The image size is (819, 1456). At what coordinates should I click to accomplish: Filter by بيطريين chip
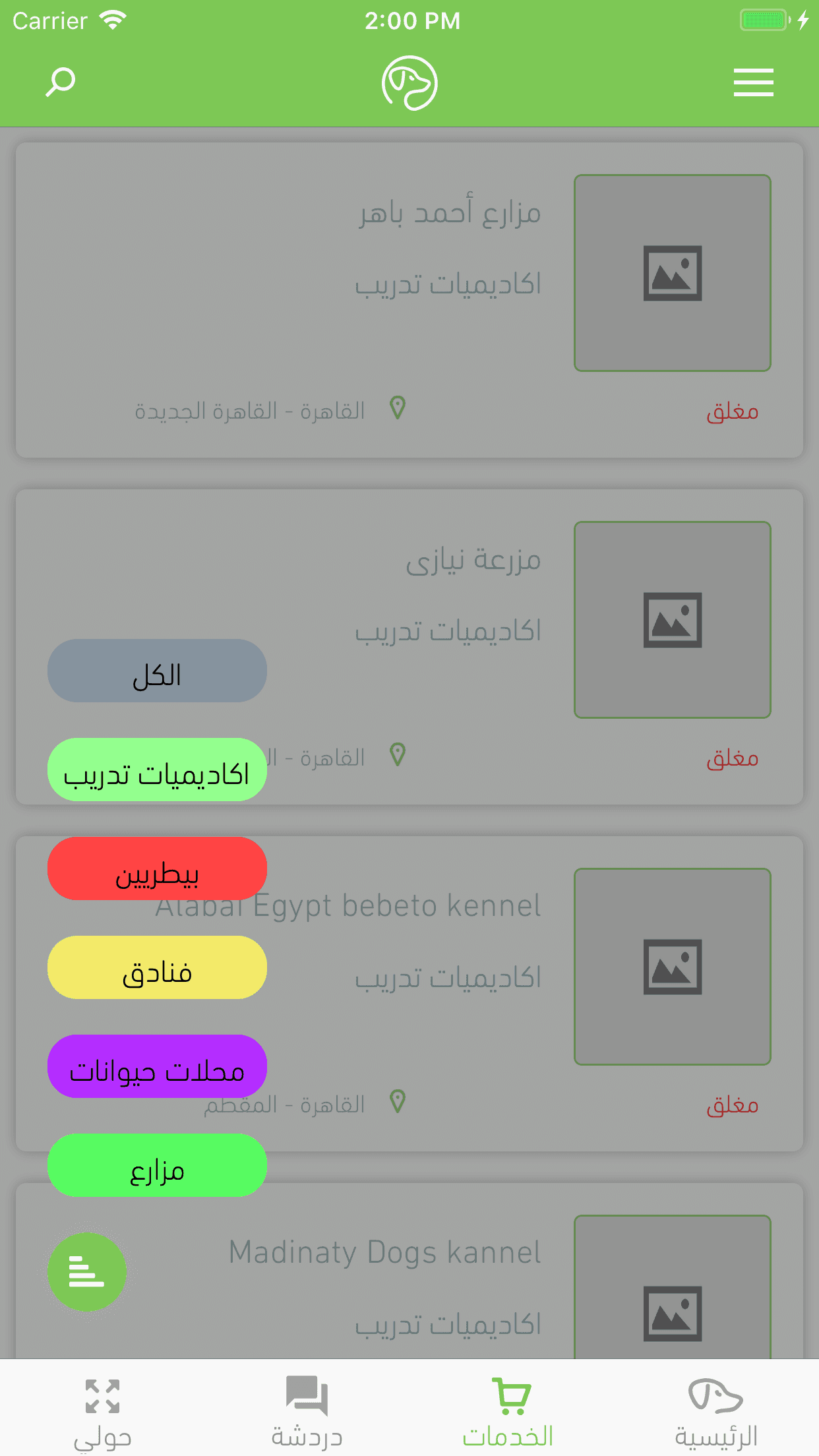coord(157,868)
